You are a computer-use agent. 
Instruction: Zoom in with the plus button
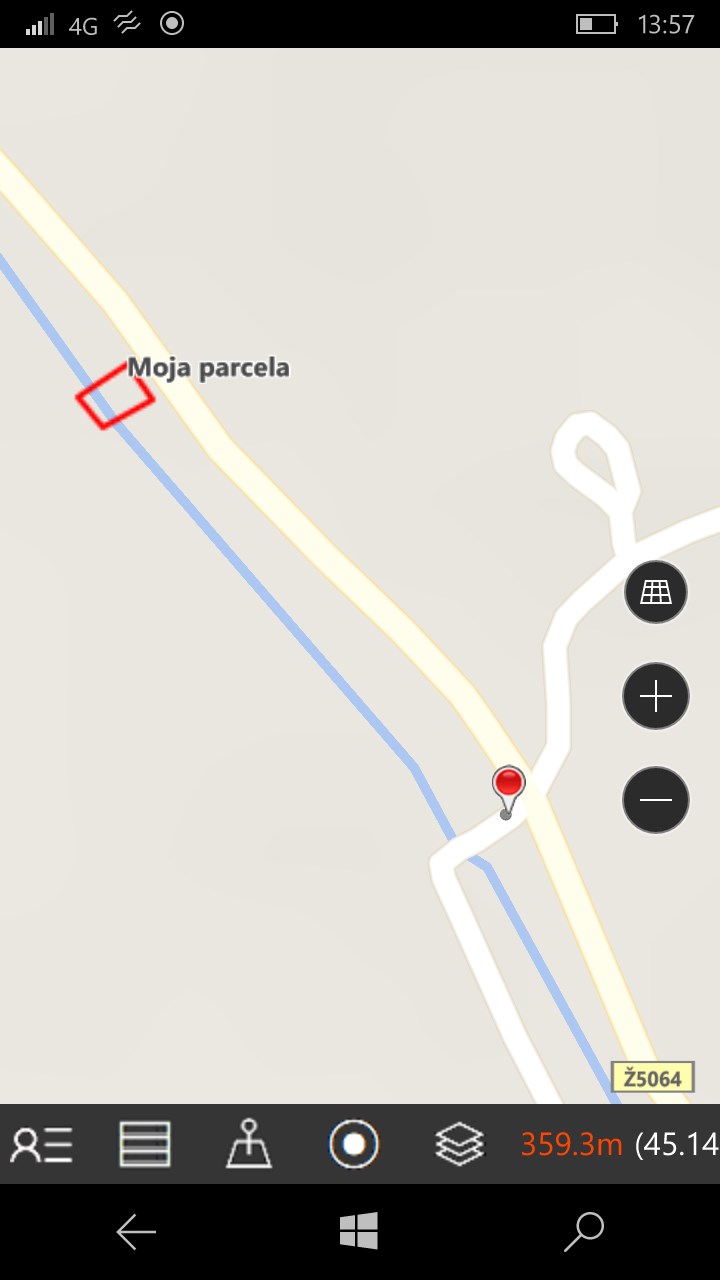click(x=655, y=696)
